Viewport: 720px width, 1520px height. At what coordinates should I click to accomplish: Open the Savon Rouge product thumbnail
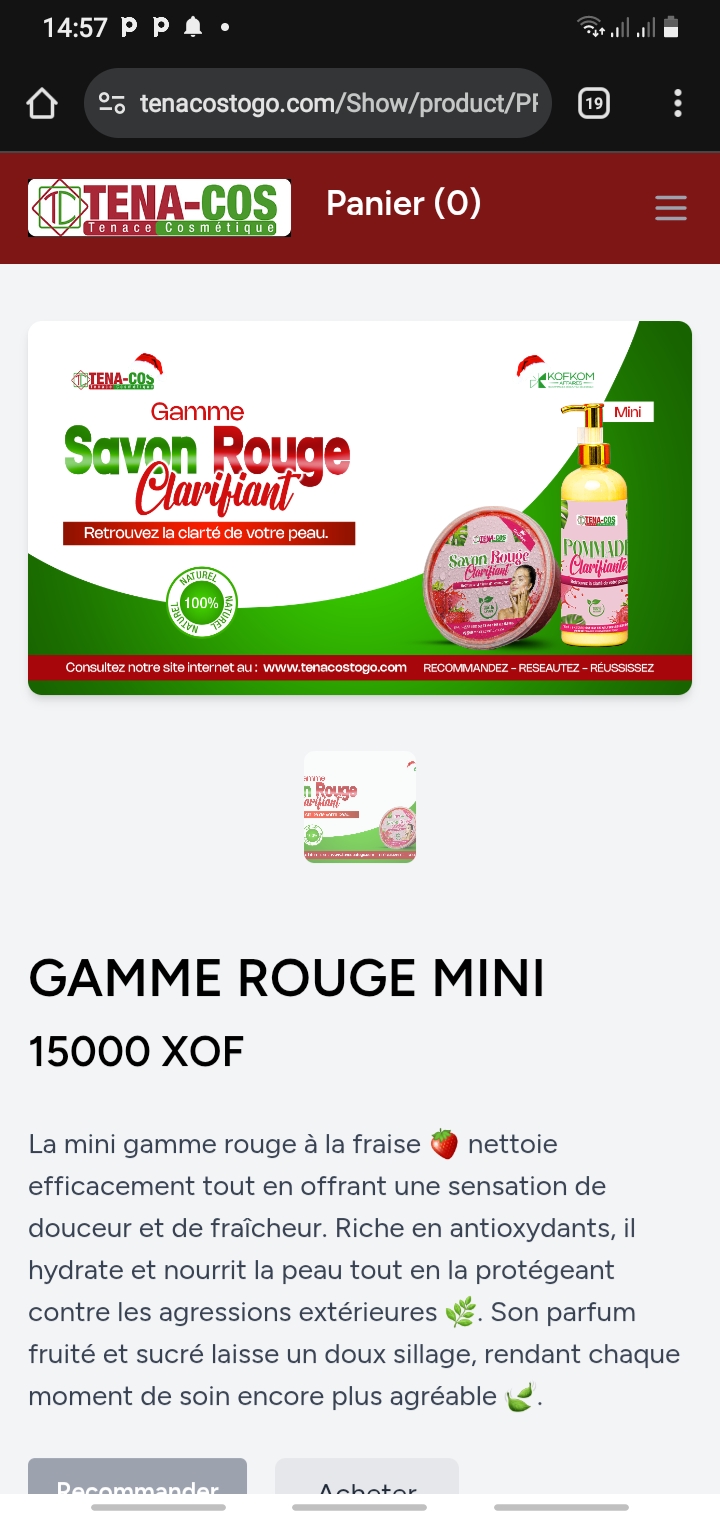pos(360,807)
